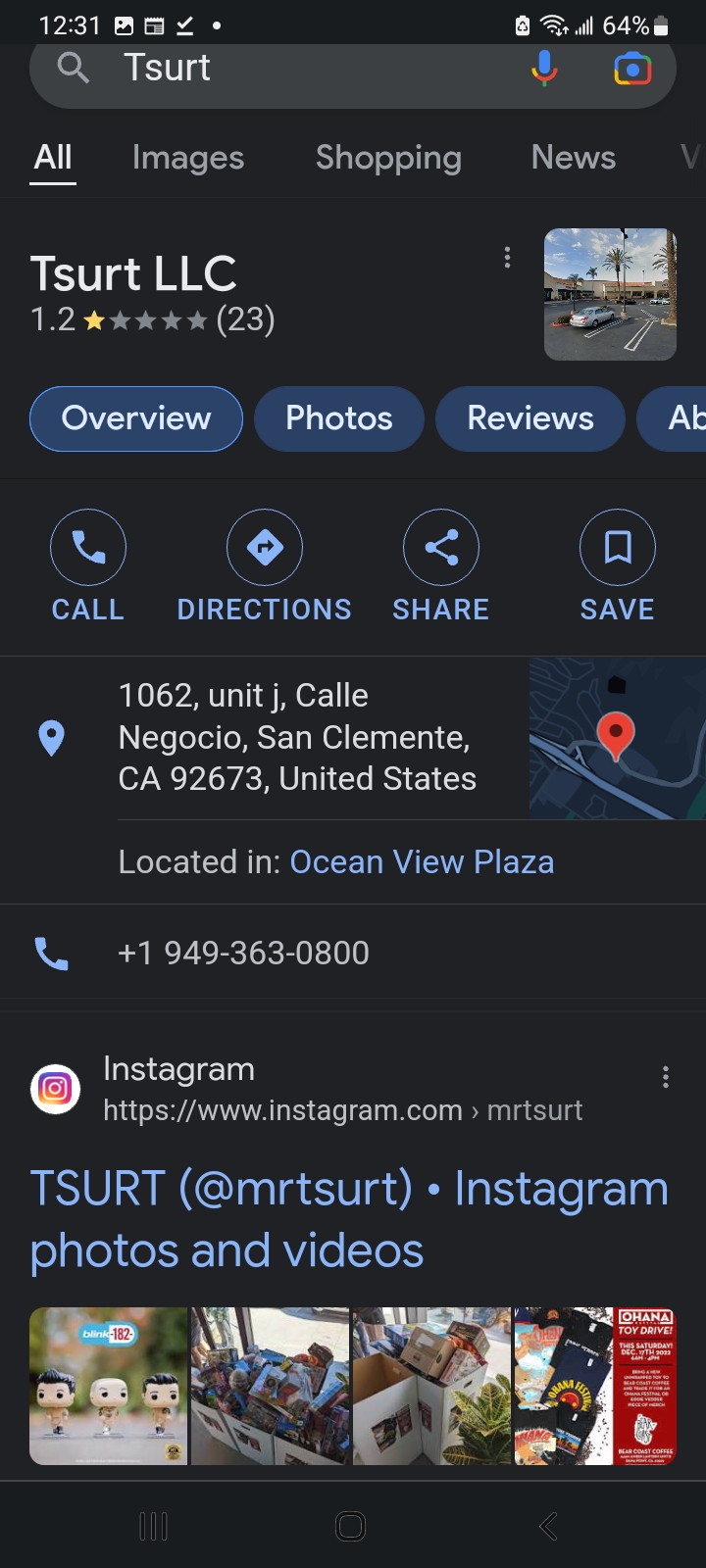Switch to the News tab

click(x=573, y=158)
